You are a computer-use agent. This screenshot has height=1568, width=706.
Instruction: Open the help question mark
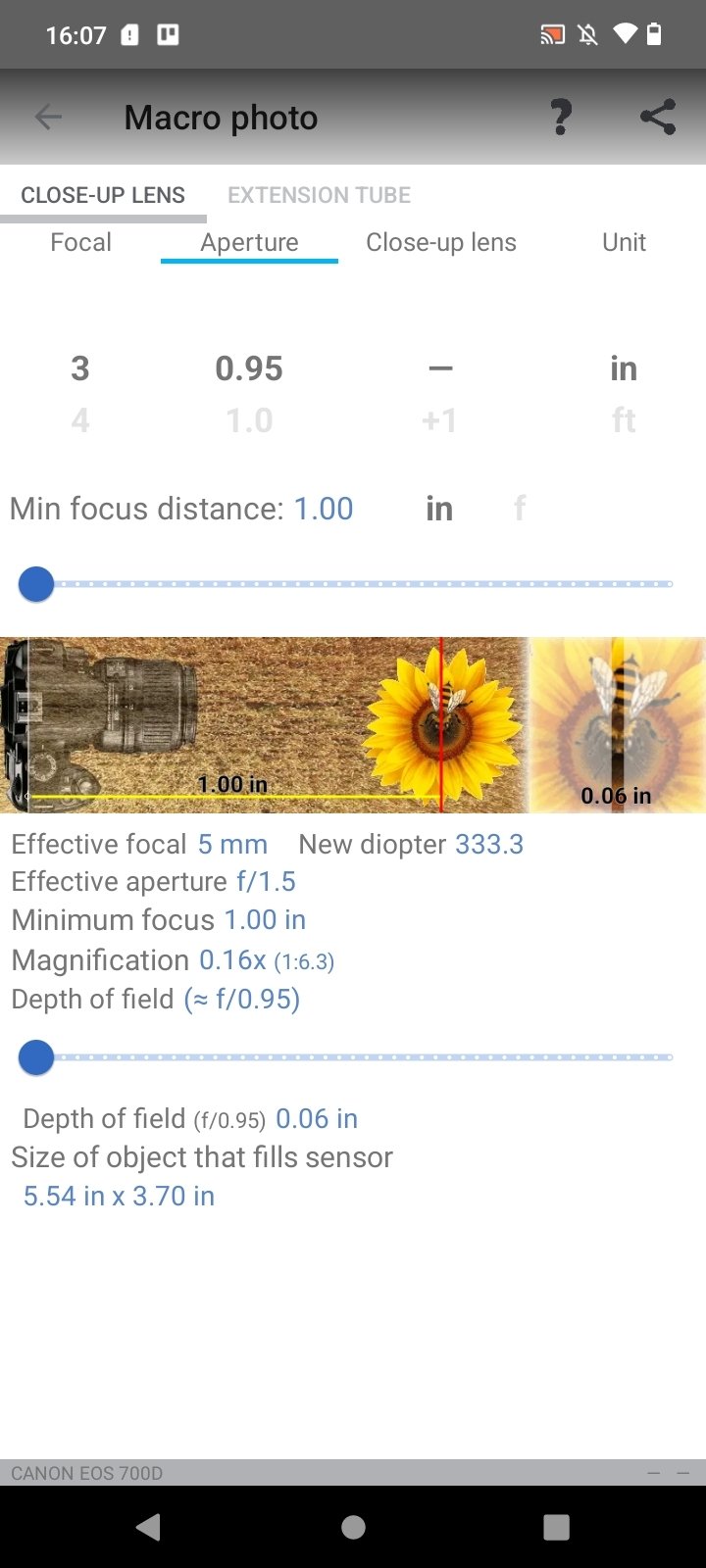560,118
